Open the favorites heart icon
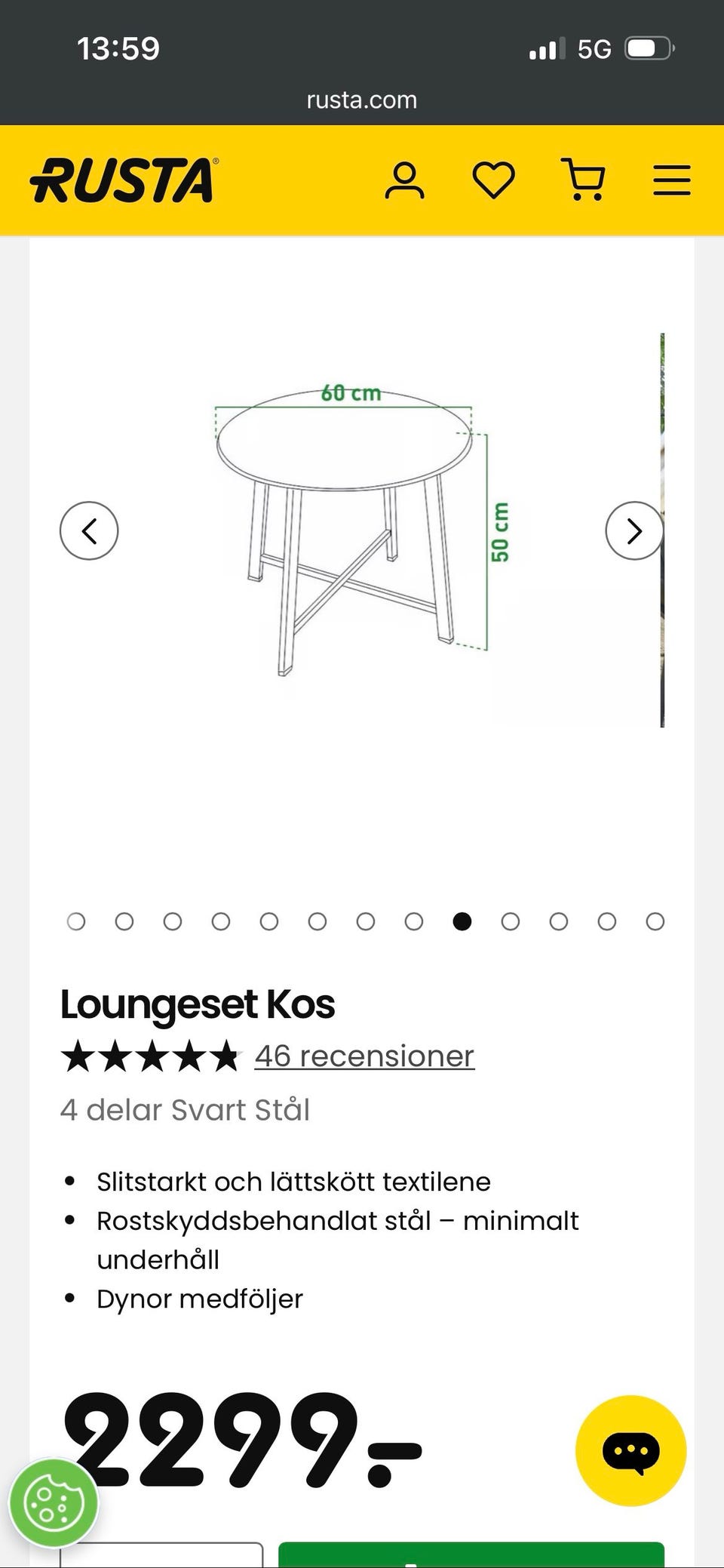The height and width of the screenshot is (1568, 724). [493, 181]
